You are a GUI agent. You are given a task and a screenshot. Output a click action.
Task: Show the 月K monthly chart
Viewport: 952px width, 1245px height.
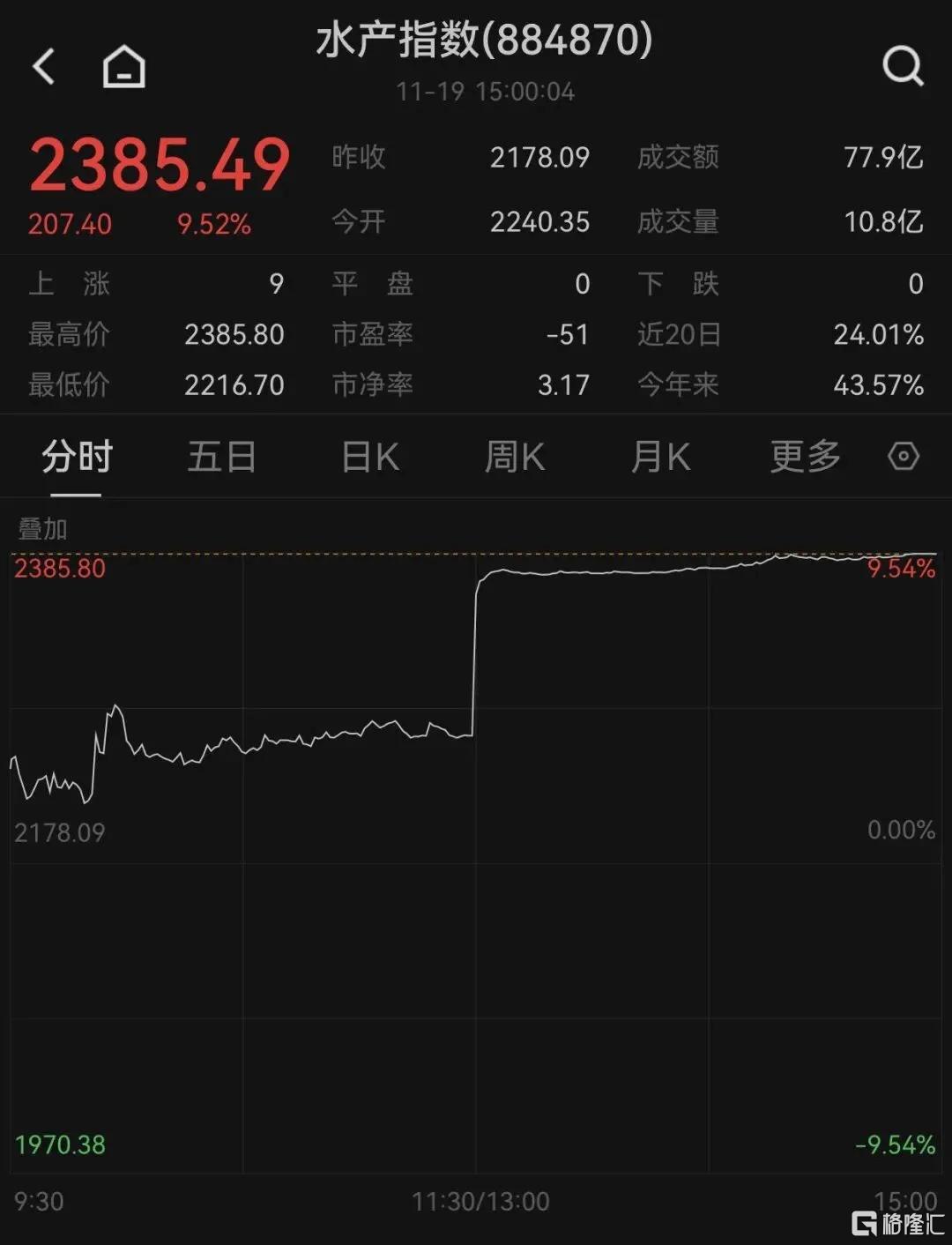(660, 457)
